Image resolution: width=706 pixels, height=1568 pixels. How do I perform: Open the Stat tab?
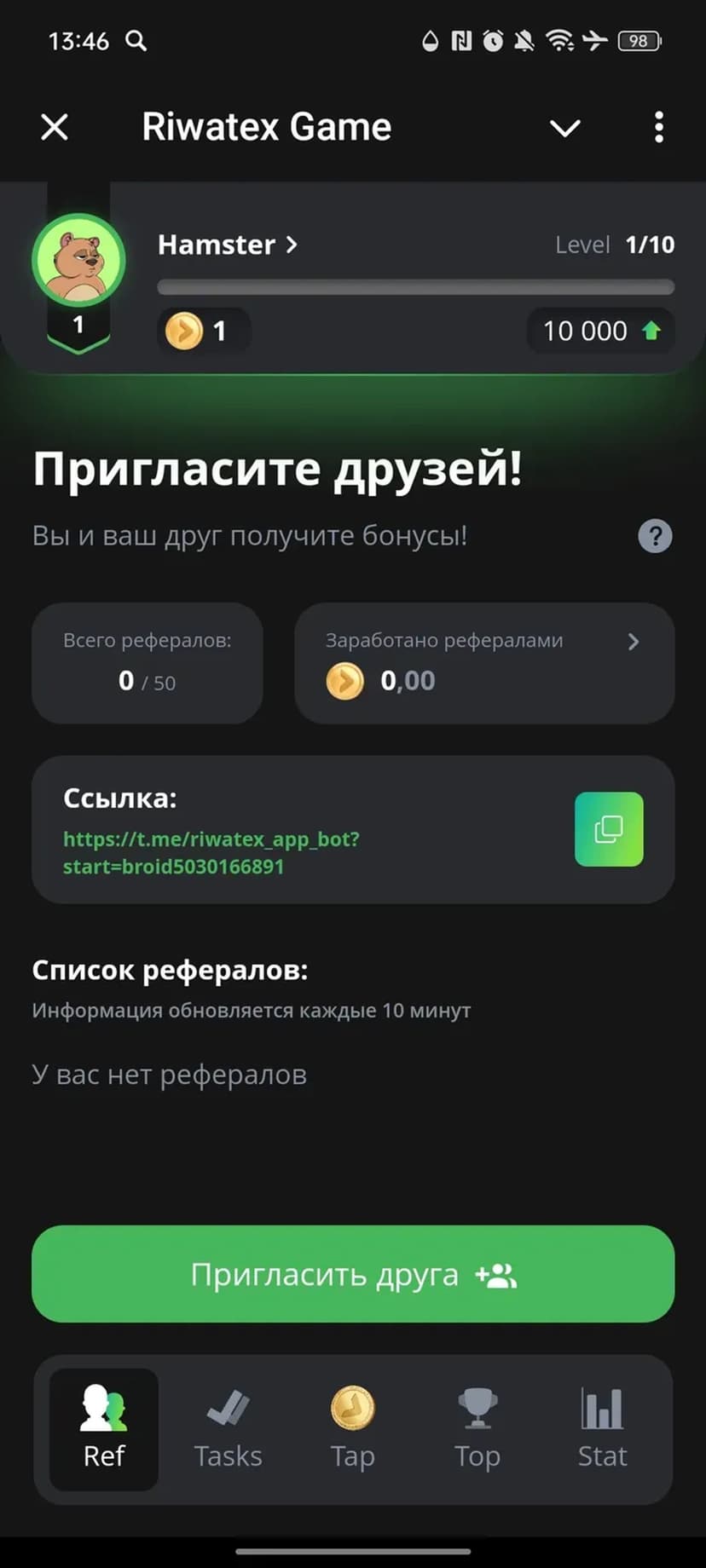coord(602,1428)
